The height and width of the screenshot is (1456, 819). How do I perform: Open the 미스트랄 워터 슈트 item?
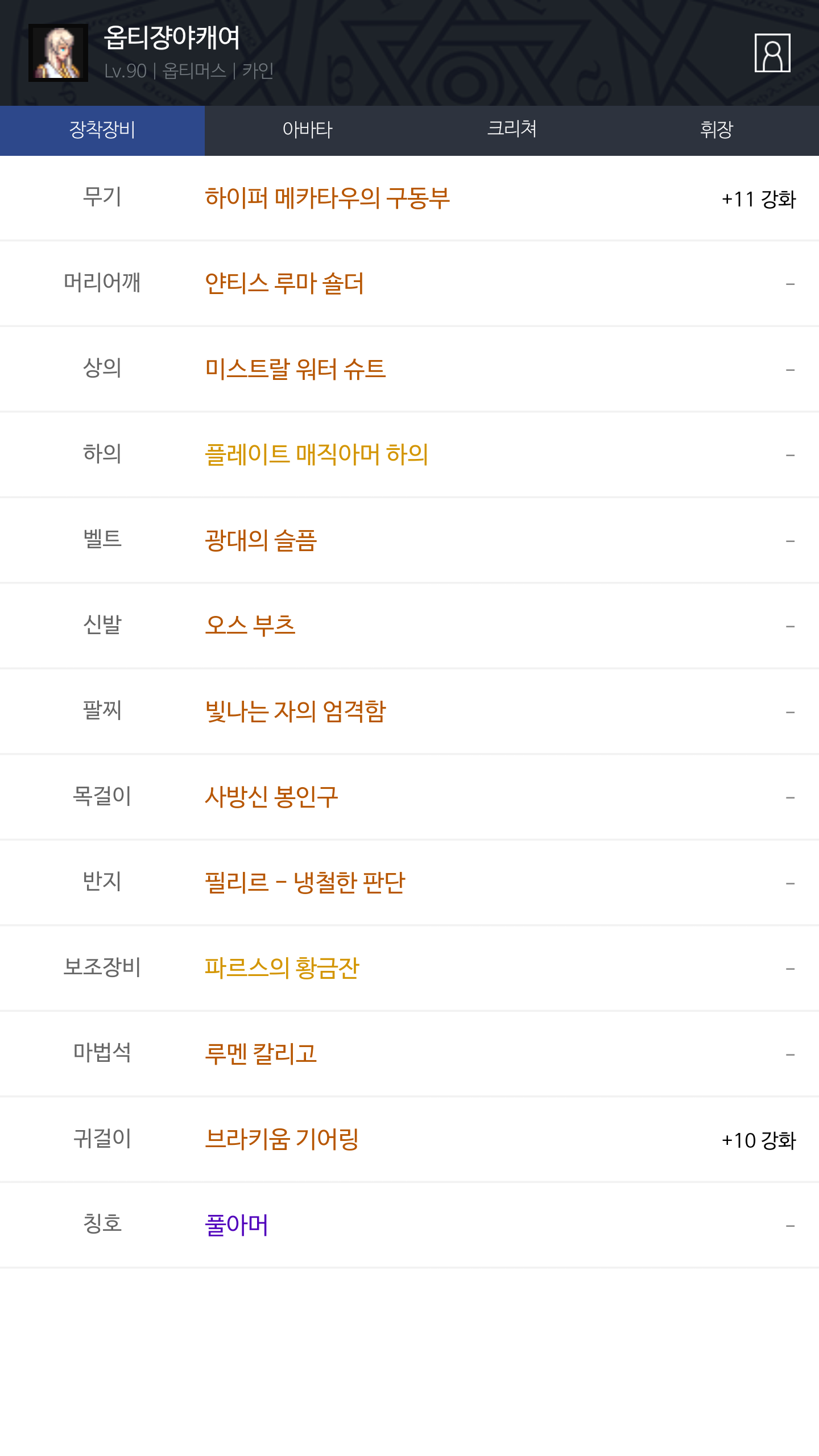295,369
